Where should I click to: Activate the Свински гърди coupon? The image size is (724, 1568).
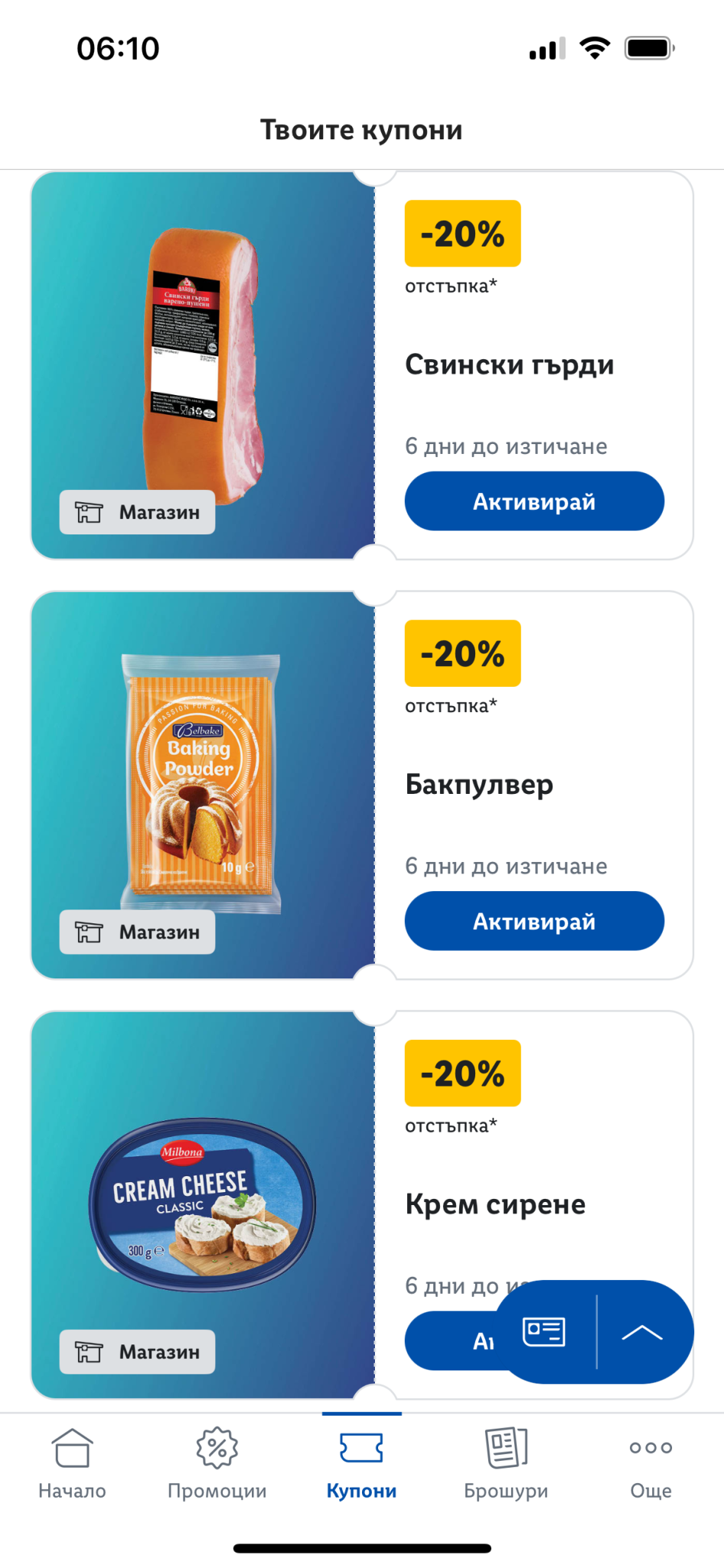tap(534, 501)
